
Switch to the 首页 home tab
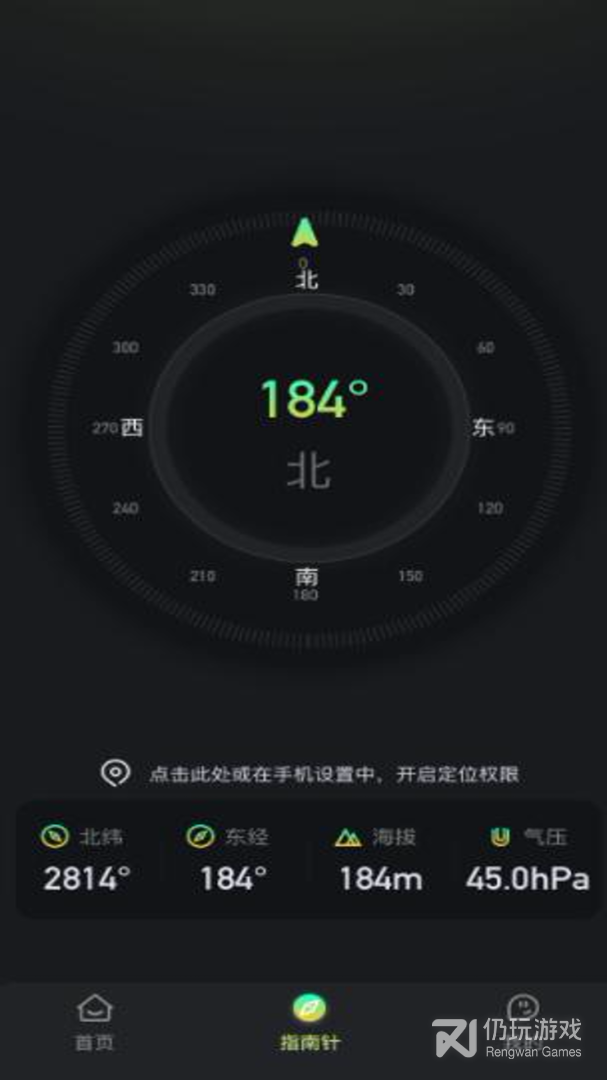[95, 1022]
